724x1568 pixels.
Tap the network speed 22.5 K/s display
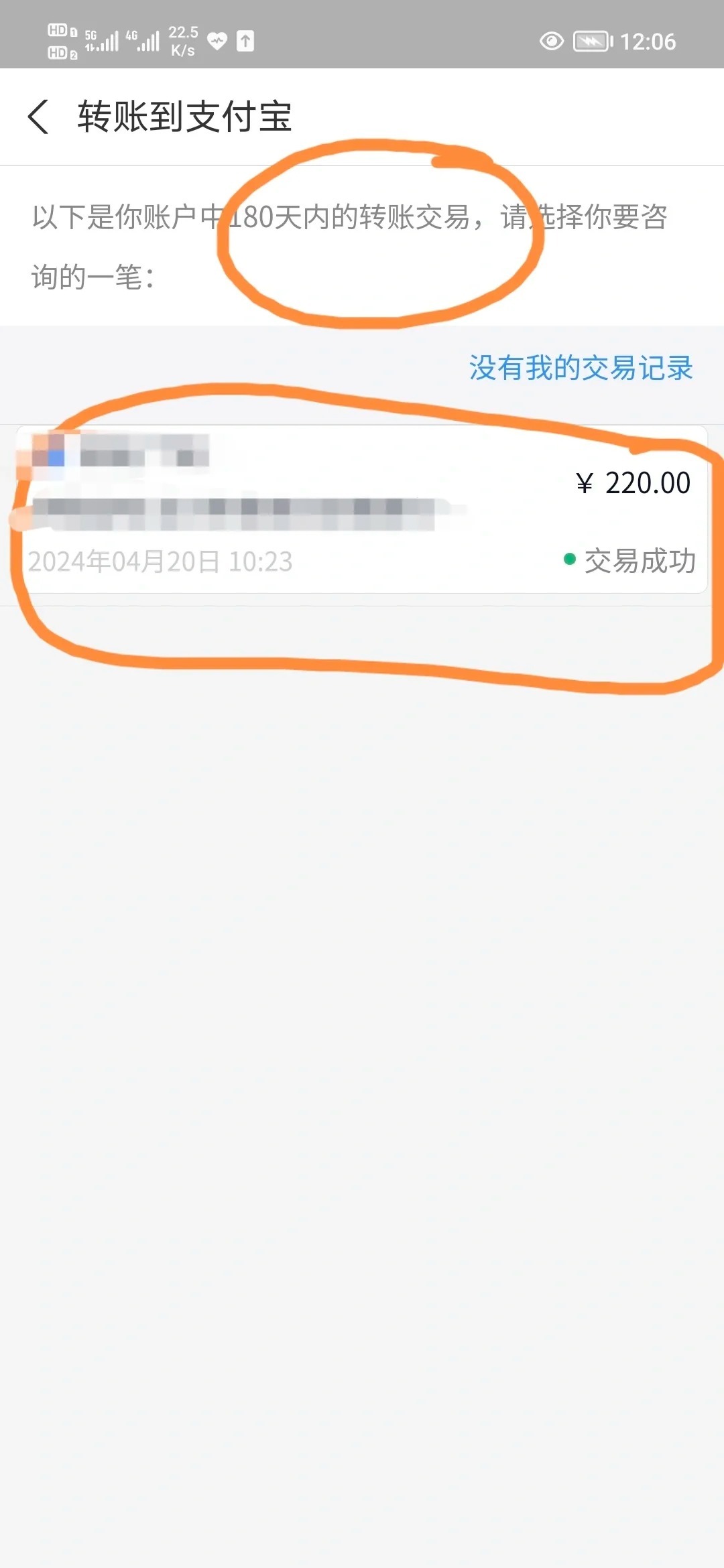(x=182, y=40)
